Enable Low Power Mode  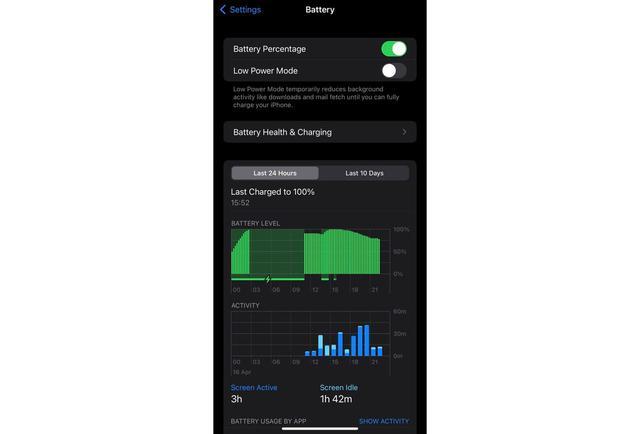pyautogui.click(x=393, y=71)
